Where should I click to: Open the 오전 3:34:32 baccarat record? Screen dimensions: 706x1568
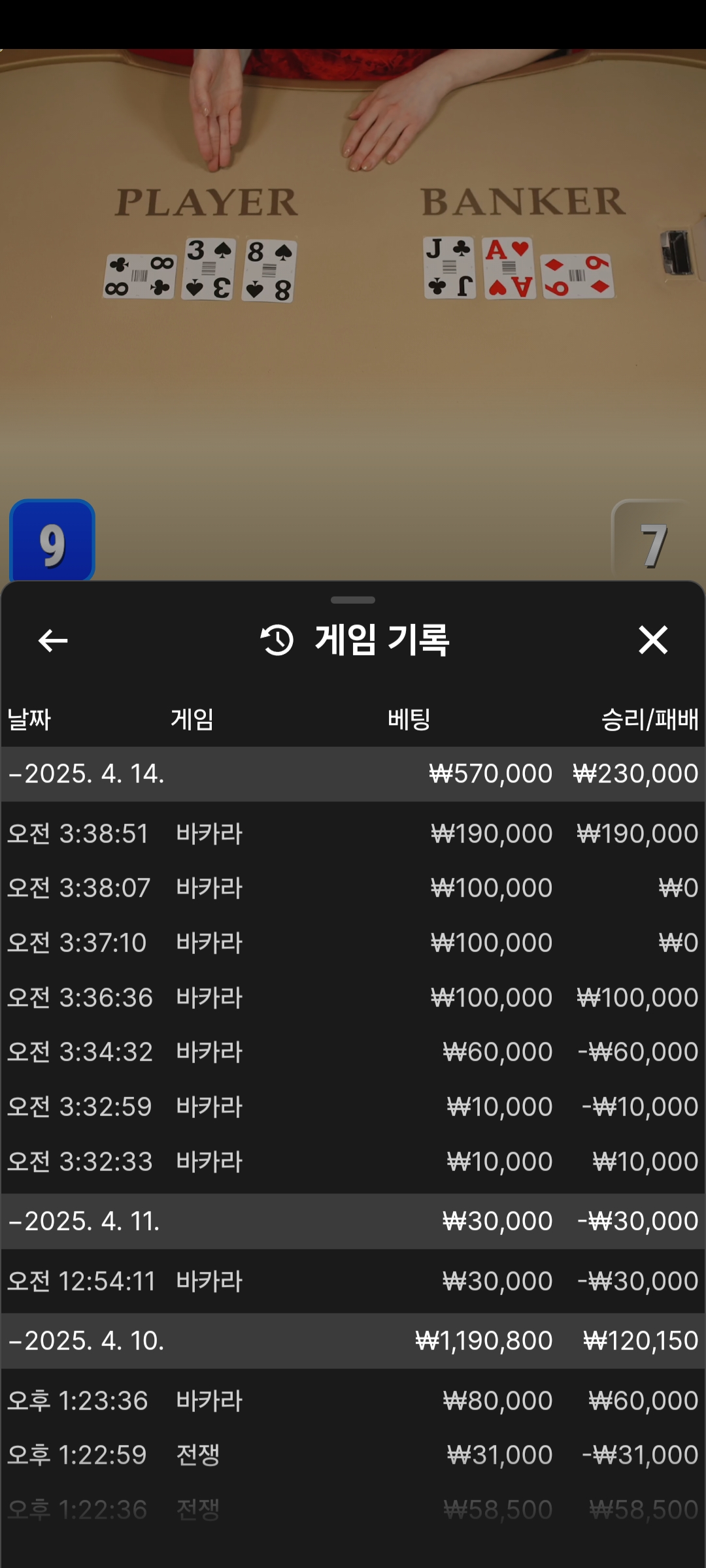(x=353, y=1052)
